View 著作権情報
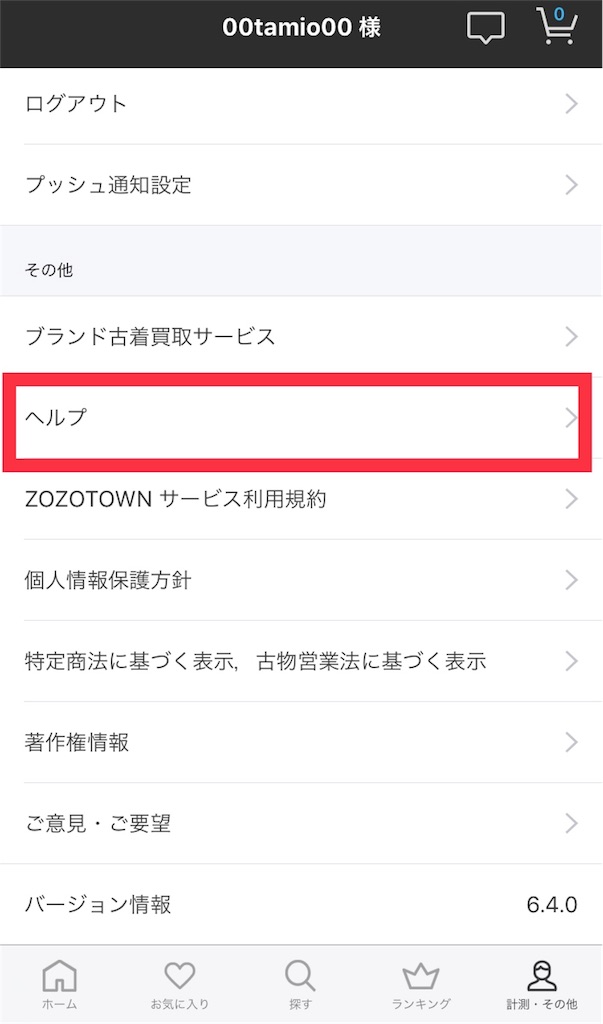Screen dimensions: 603x1024 click(301, 742)
